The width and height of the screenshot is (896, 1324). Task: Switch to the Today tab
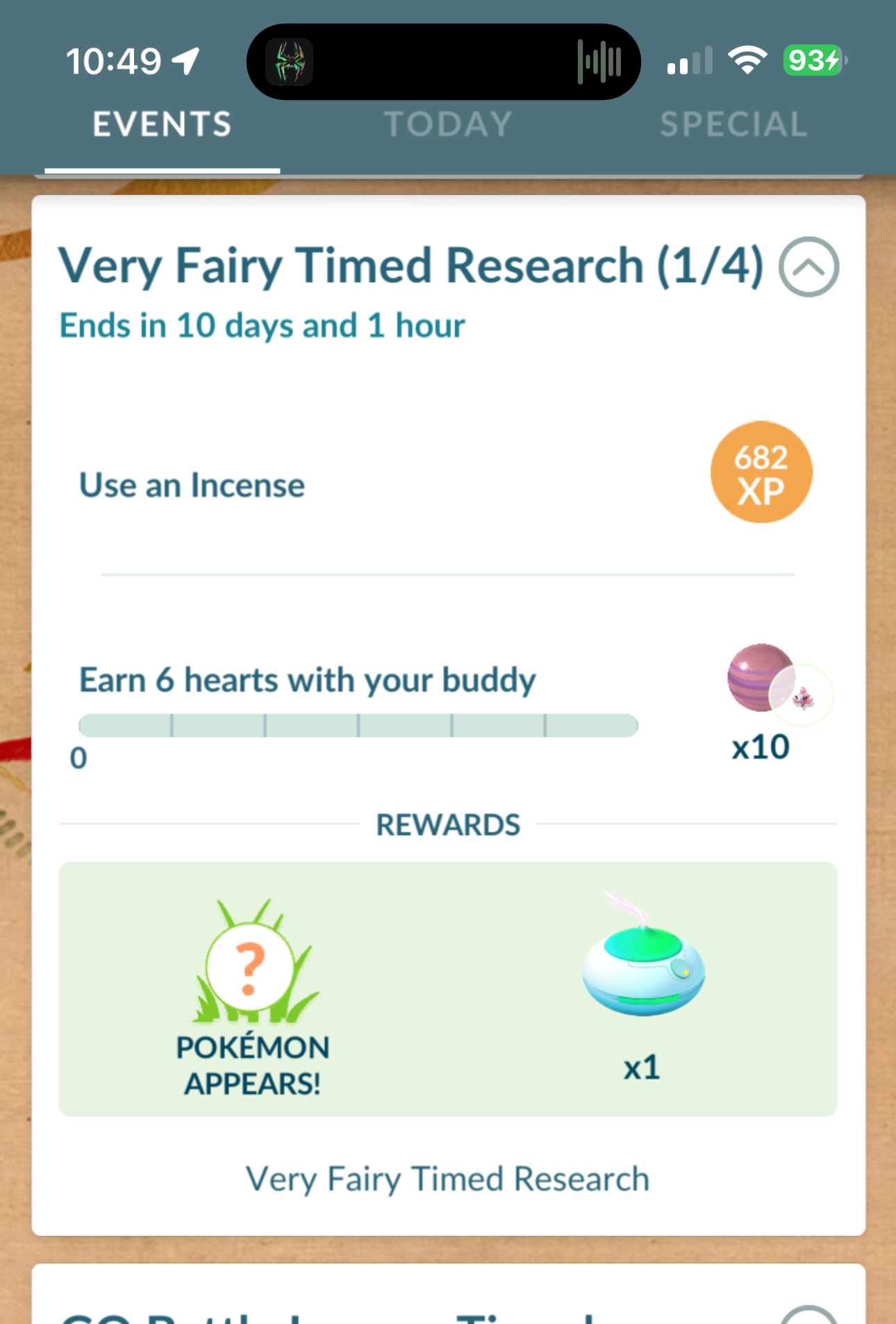click(448, 125)
